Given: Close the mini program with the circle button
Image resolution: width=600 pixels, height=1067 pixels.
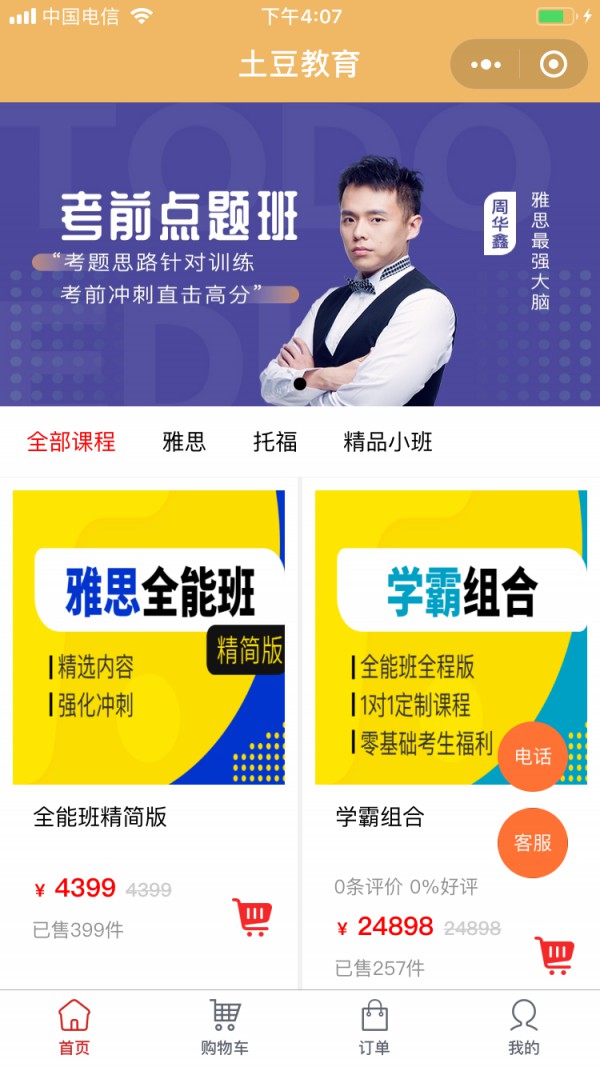Looking at the screenshot, I should click(553, 65).
